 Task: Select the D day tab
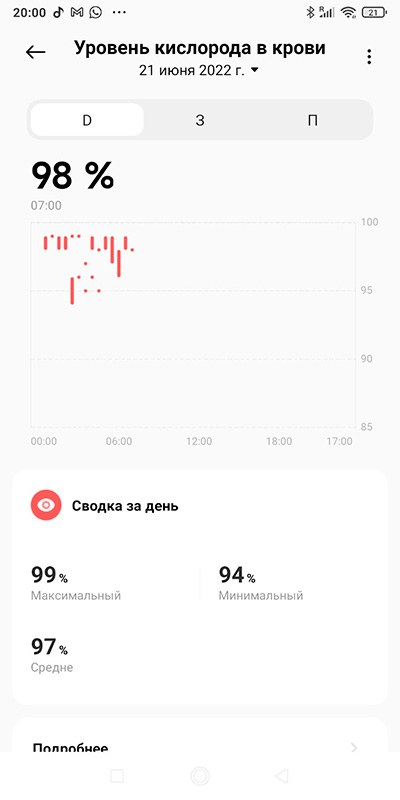pyautogui.click(x=87, y=120)
